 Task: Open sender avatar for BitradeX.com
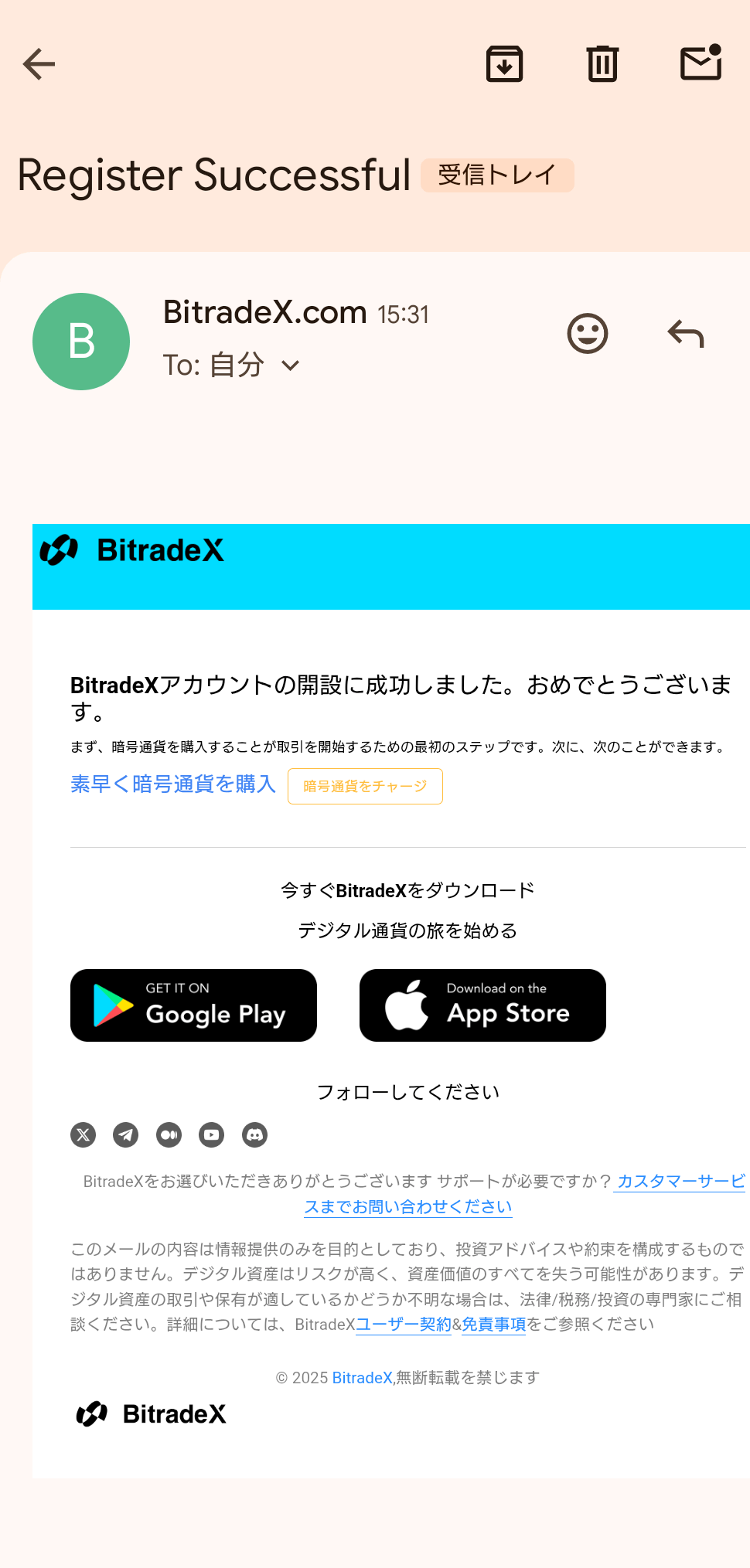(x=81, y=342)
